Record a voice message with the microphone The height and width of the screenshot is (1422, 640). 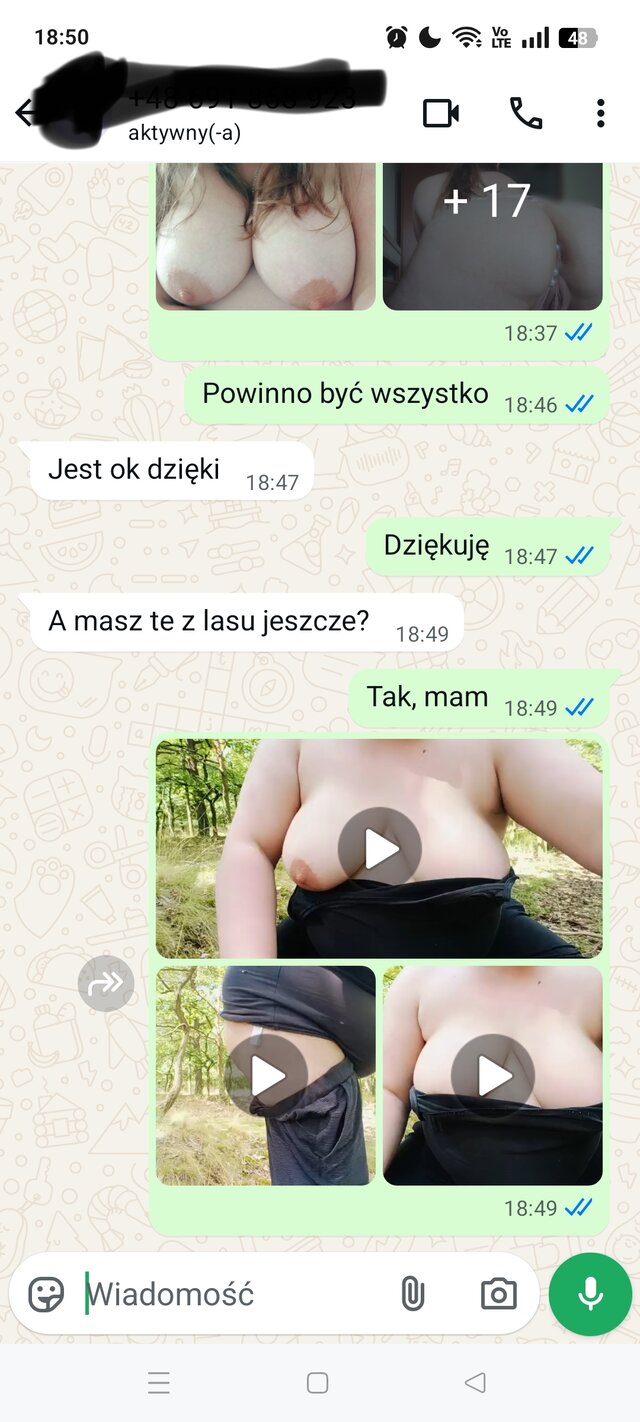pyautogui.click(x=590, y=1294)
